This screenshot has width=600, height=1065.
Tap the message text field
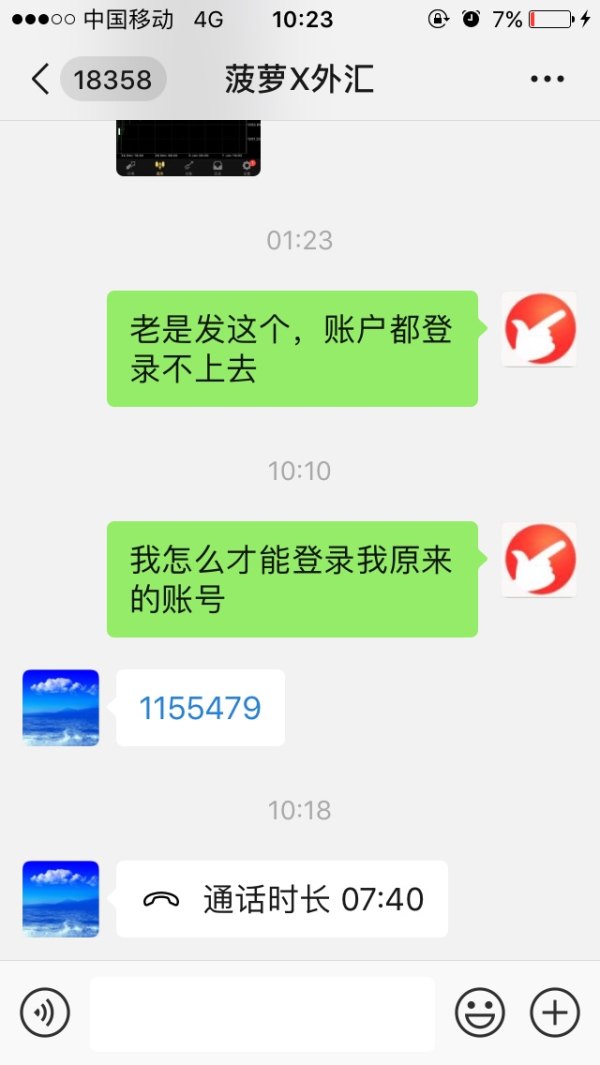pos(262,1013)
